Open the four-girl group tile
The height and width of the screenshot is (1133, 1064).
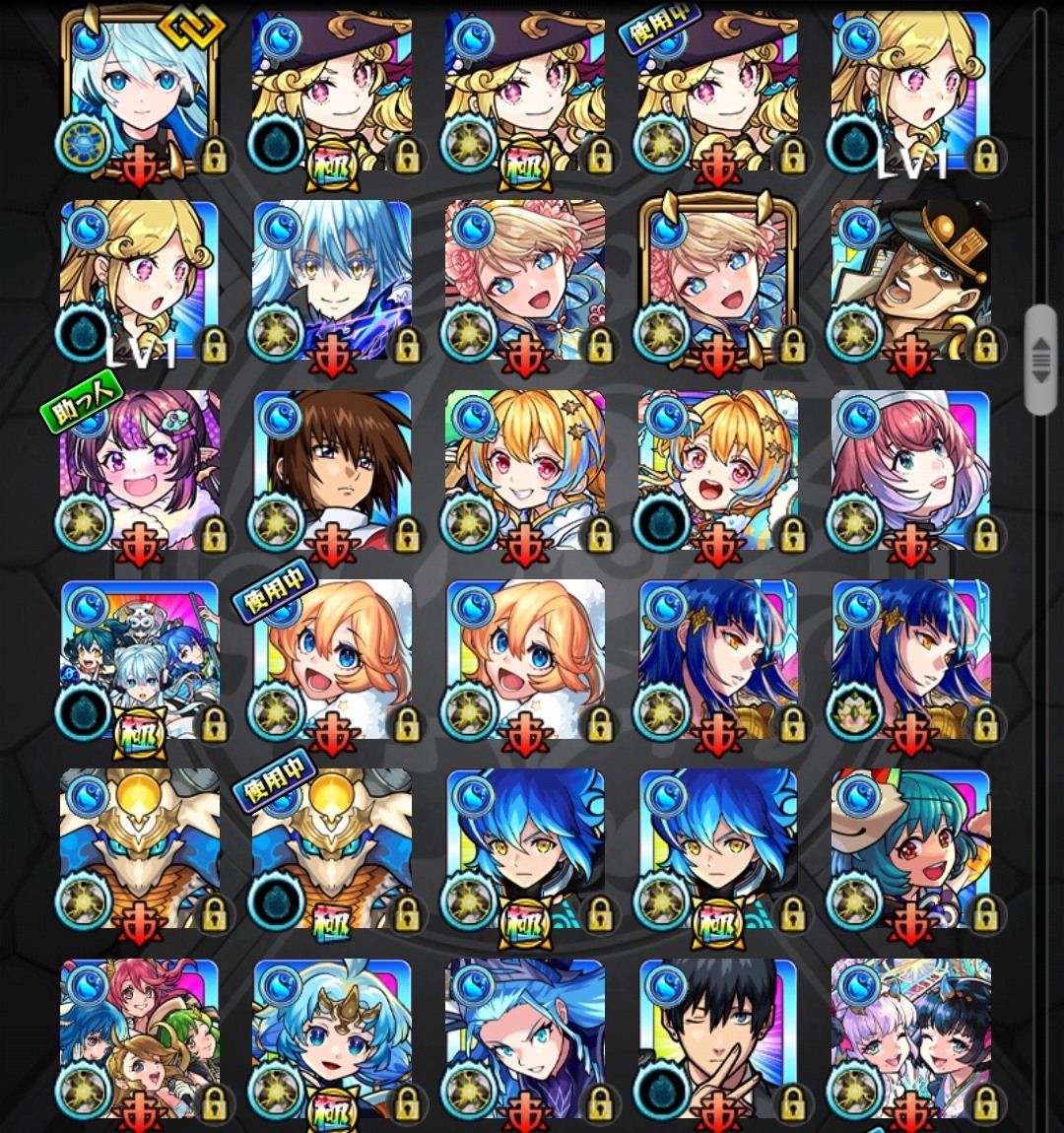pos(139,1039)
